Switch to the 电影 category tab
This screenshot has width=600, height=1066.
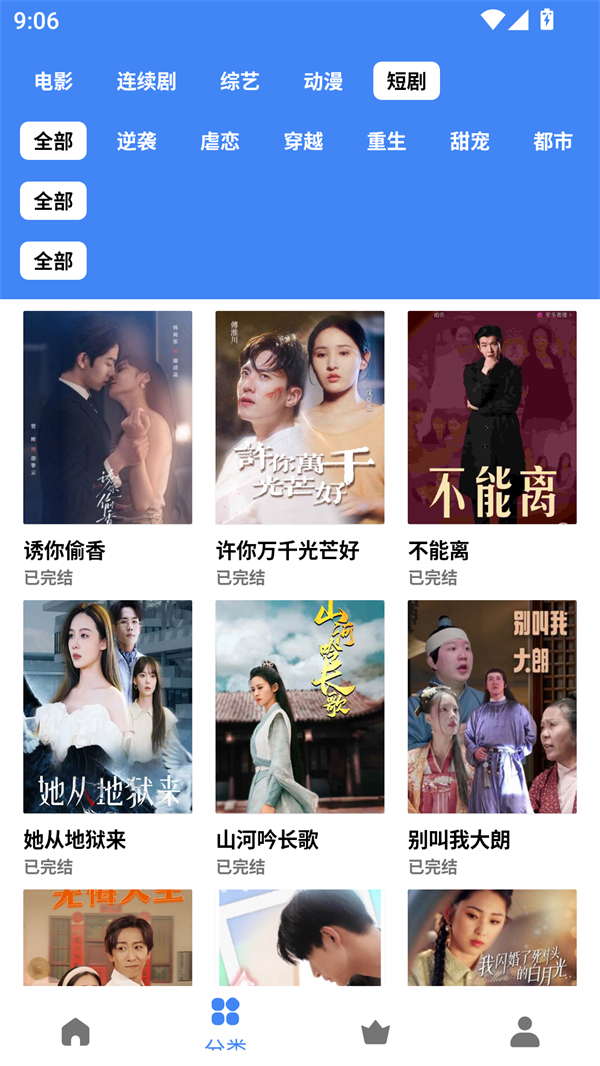tap(53, 81)
